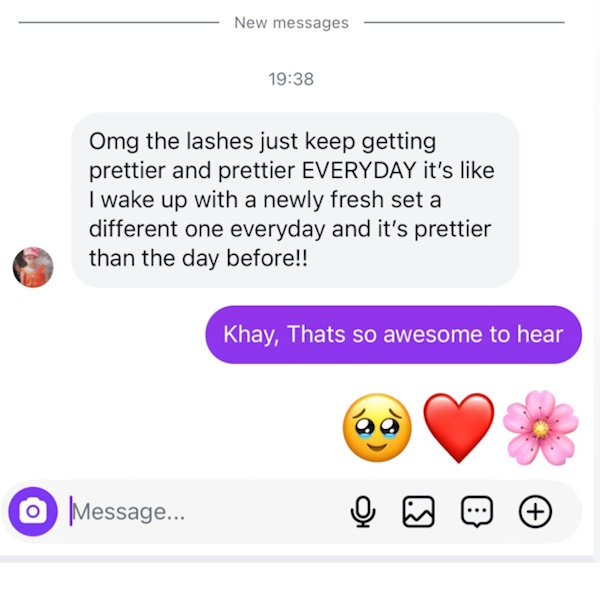
Task: Open the quick replies icon
Action: point(477,512)
